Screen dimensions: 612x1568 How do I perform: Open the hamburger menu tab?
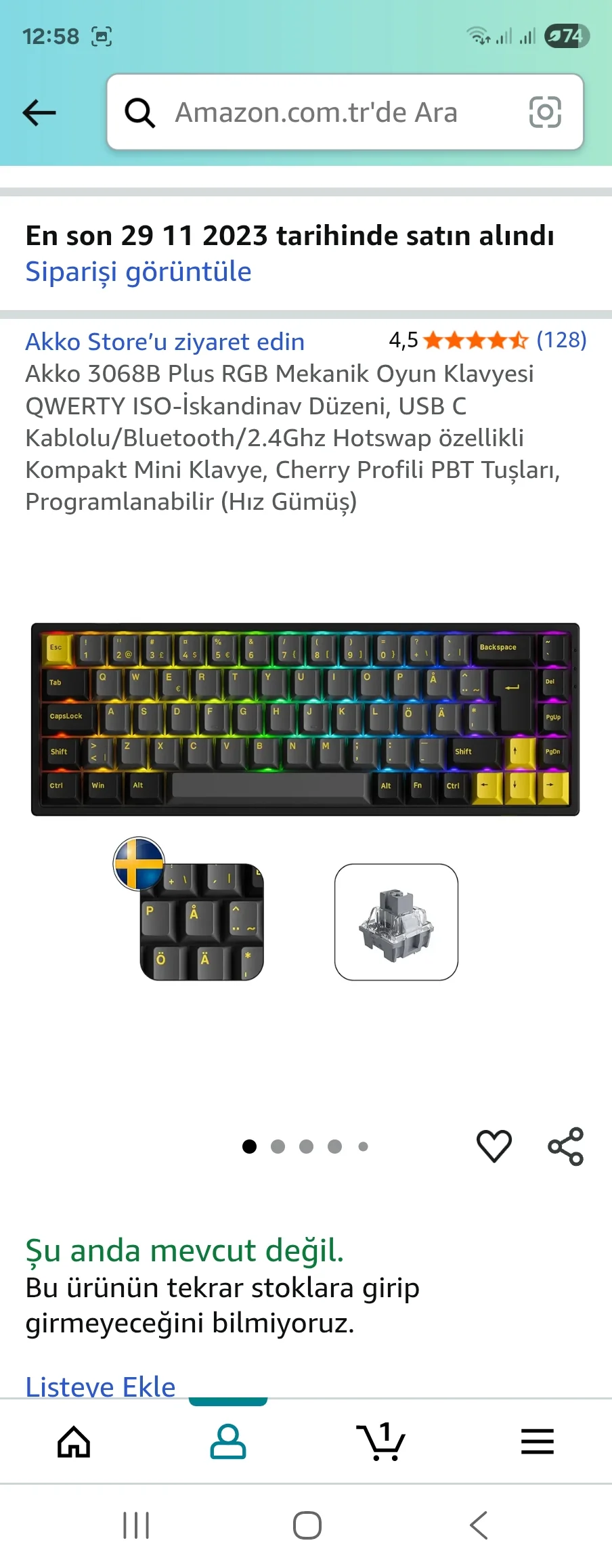point(538,1442)
